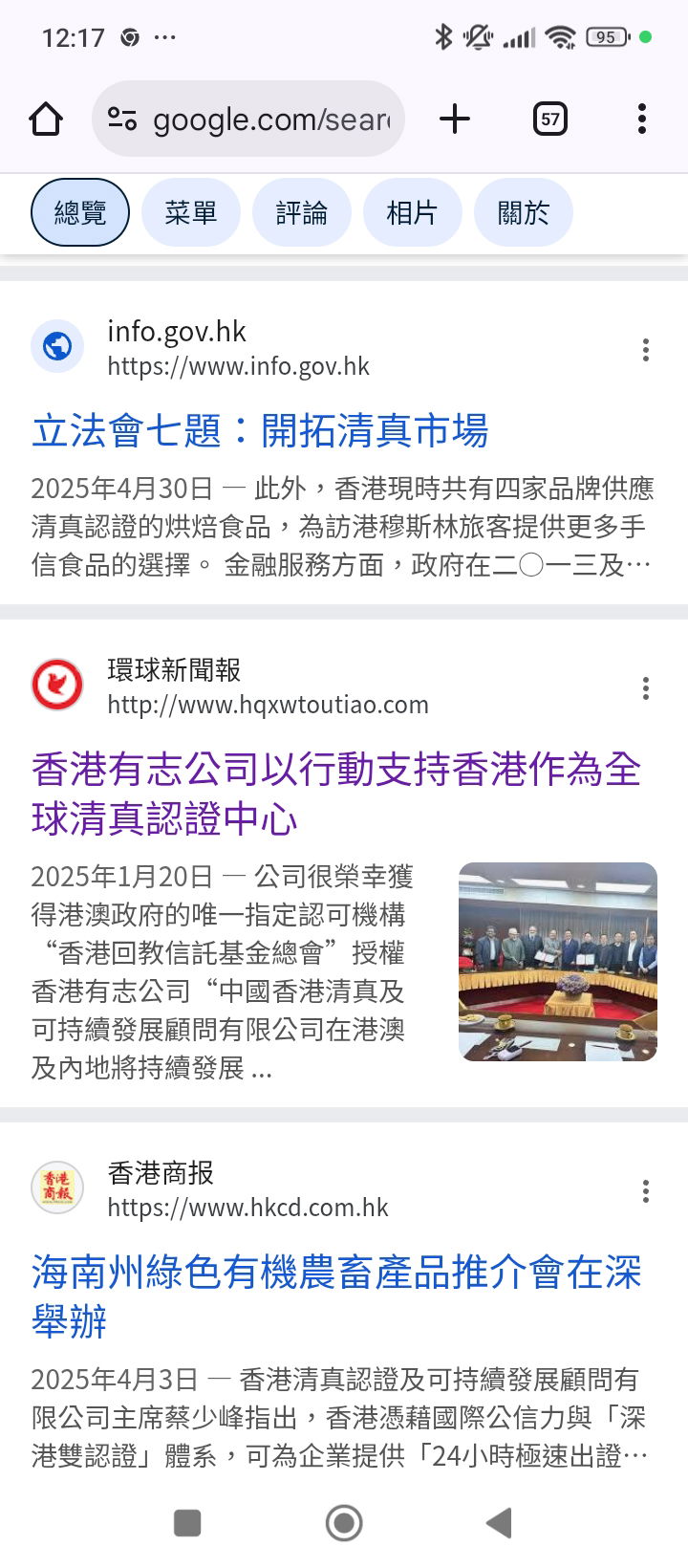Tap the system back button

pyautogui.click(x=499, y=1523)
